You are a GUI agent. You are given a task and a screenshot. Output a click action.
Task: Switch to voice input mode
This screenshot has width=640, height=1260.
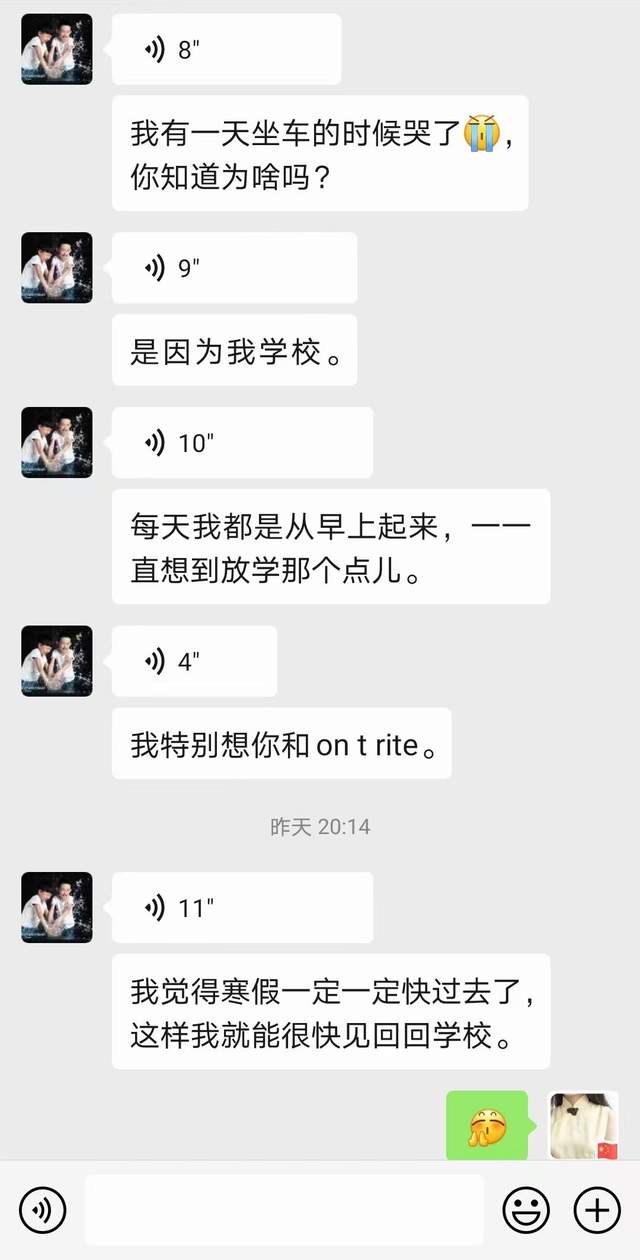pos(42,1210)
